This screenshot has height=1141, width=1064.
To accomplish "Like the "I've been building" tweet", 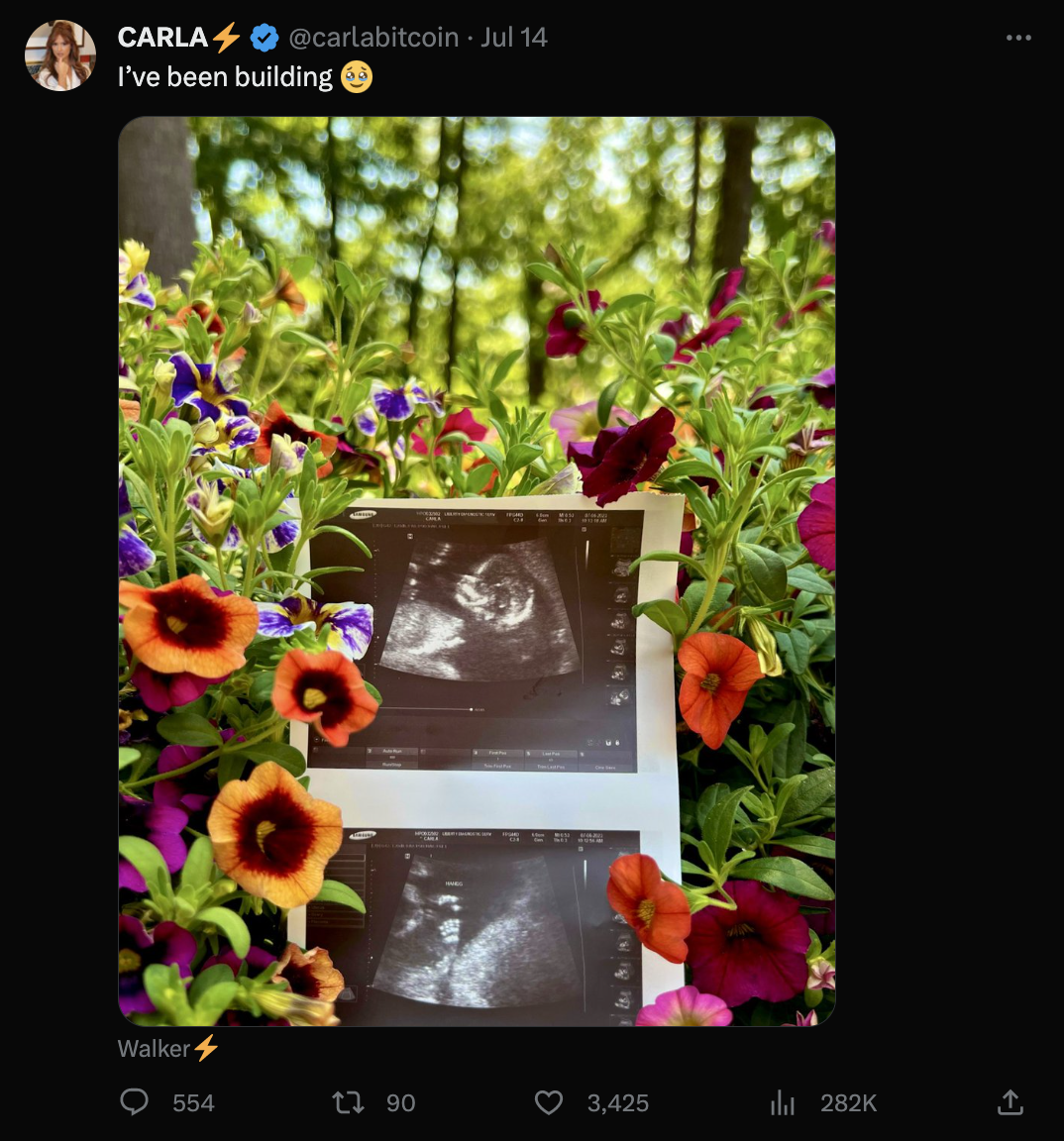I will (x=549, y=1102).
